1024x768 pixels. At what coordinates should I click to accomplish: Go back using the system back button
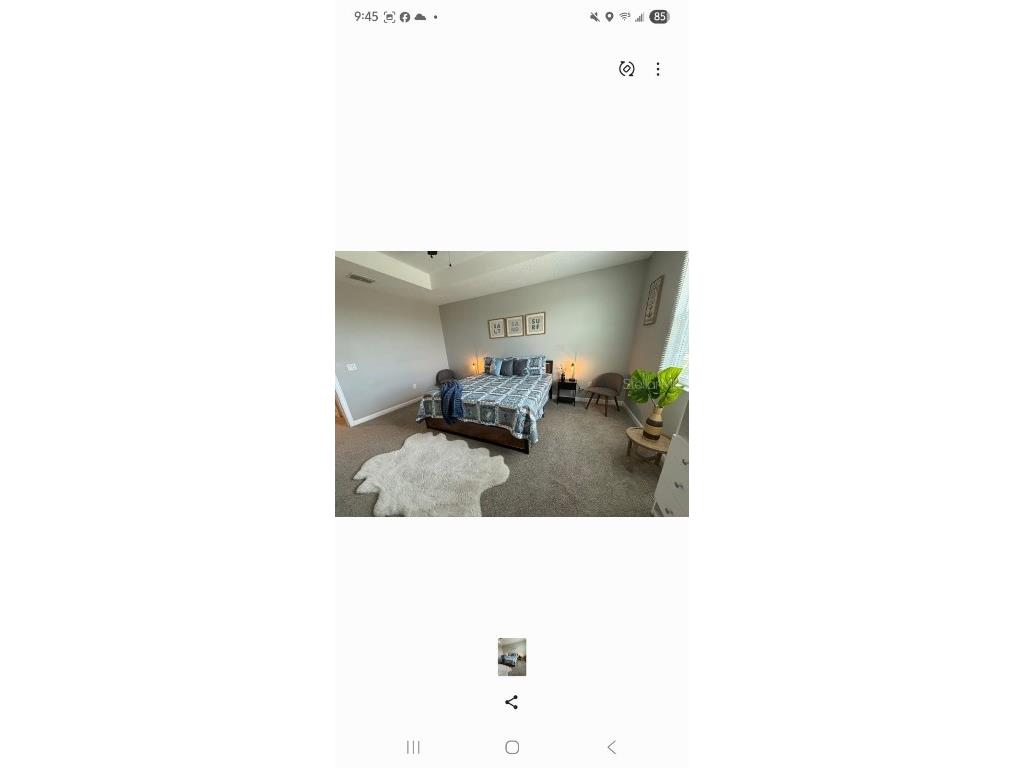click(612, 747)
